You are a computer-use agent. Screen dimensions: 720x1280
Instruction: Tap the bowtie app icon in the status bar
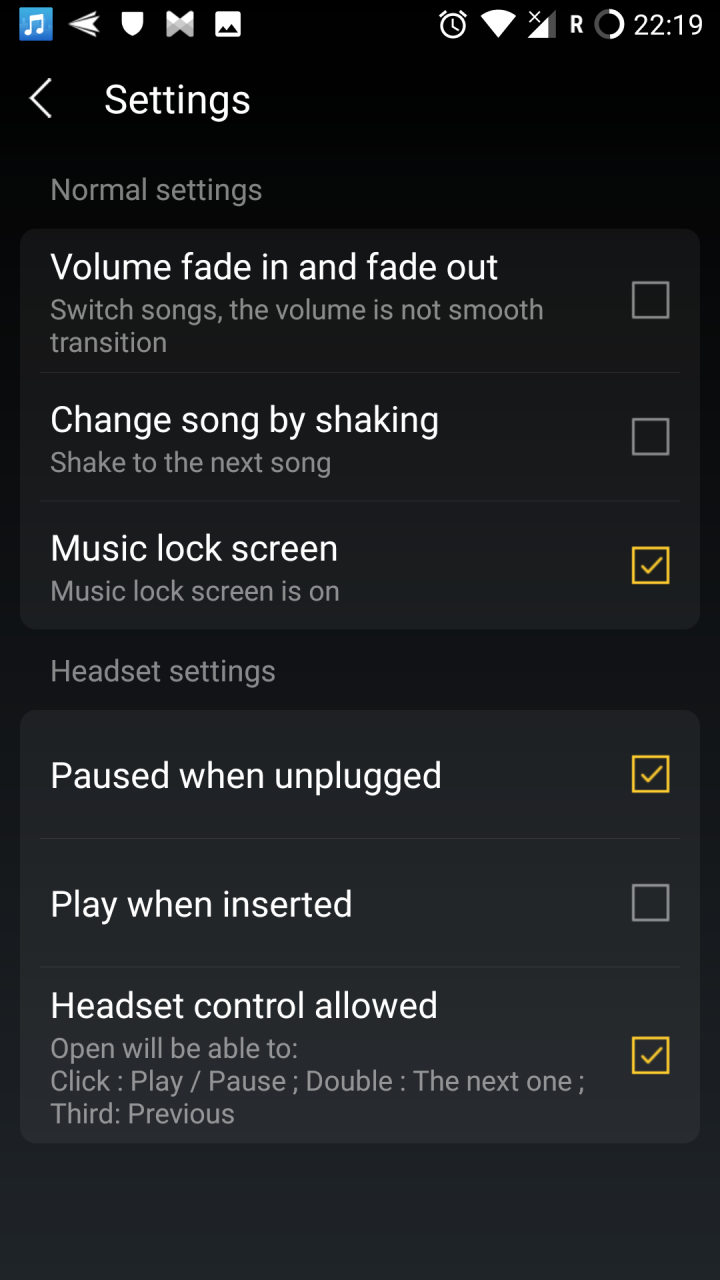[178, 24]
